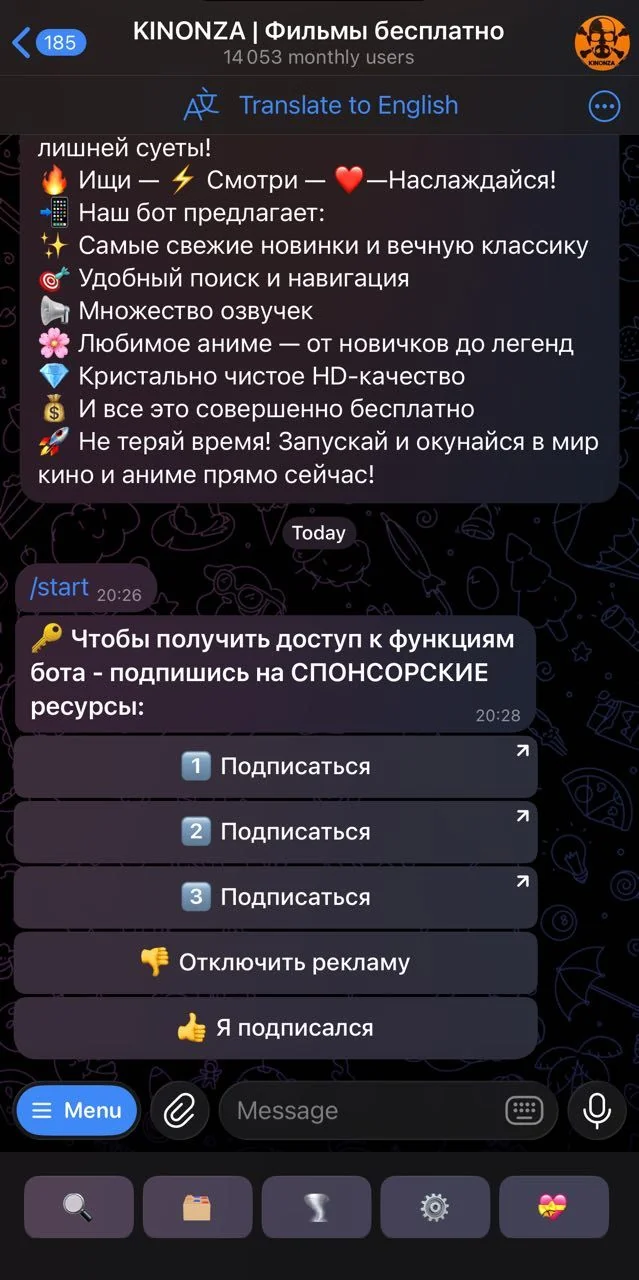This screenshot has height=1280, width=639.
Task: Confirm with Я подписался
Action: click(x=276, y=1028)
